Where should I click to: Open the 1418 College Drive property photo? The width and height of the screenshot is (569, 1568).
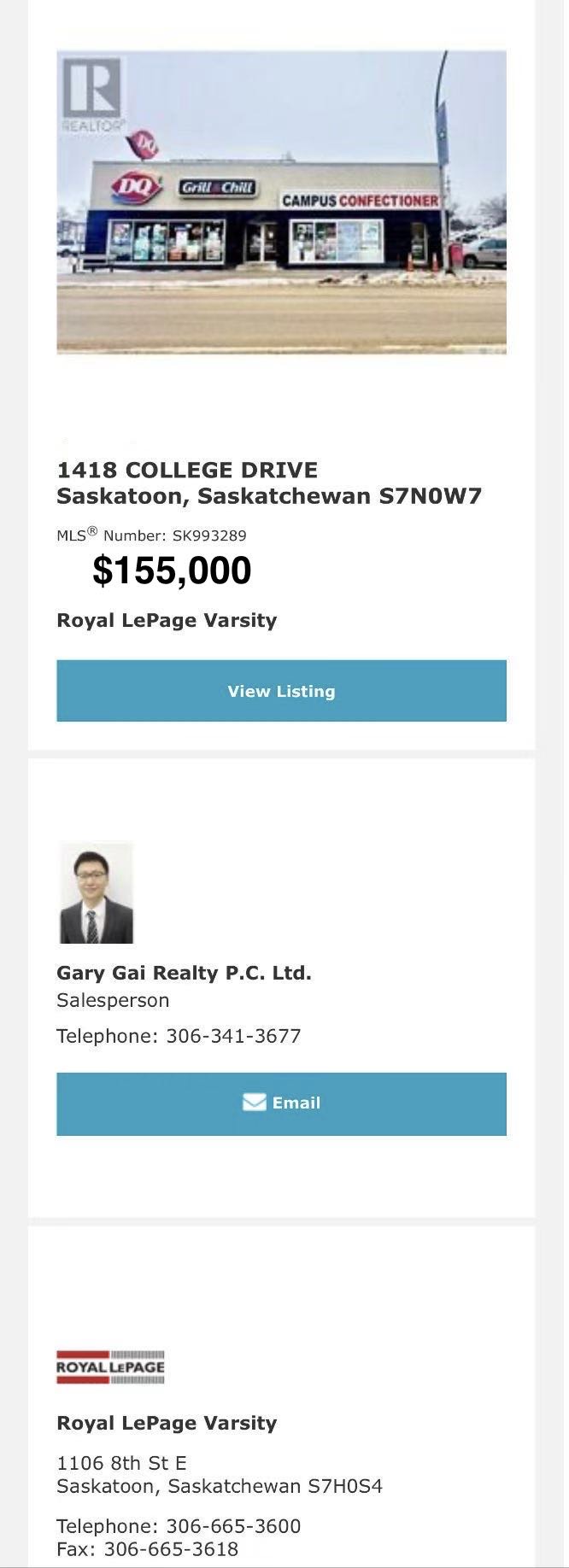point(281,202)
